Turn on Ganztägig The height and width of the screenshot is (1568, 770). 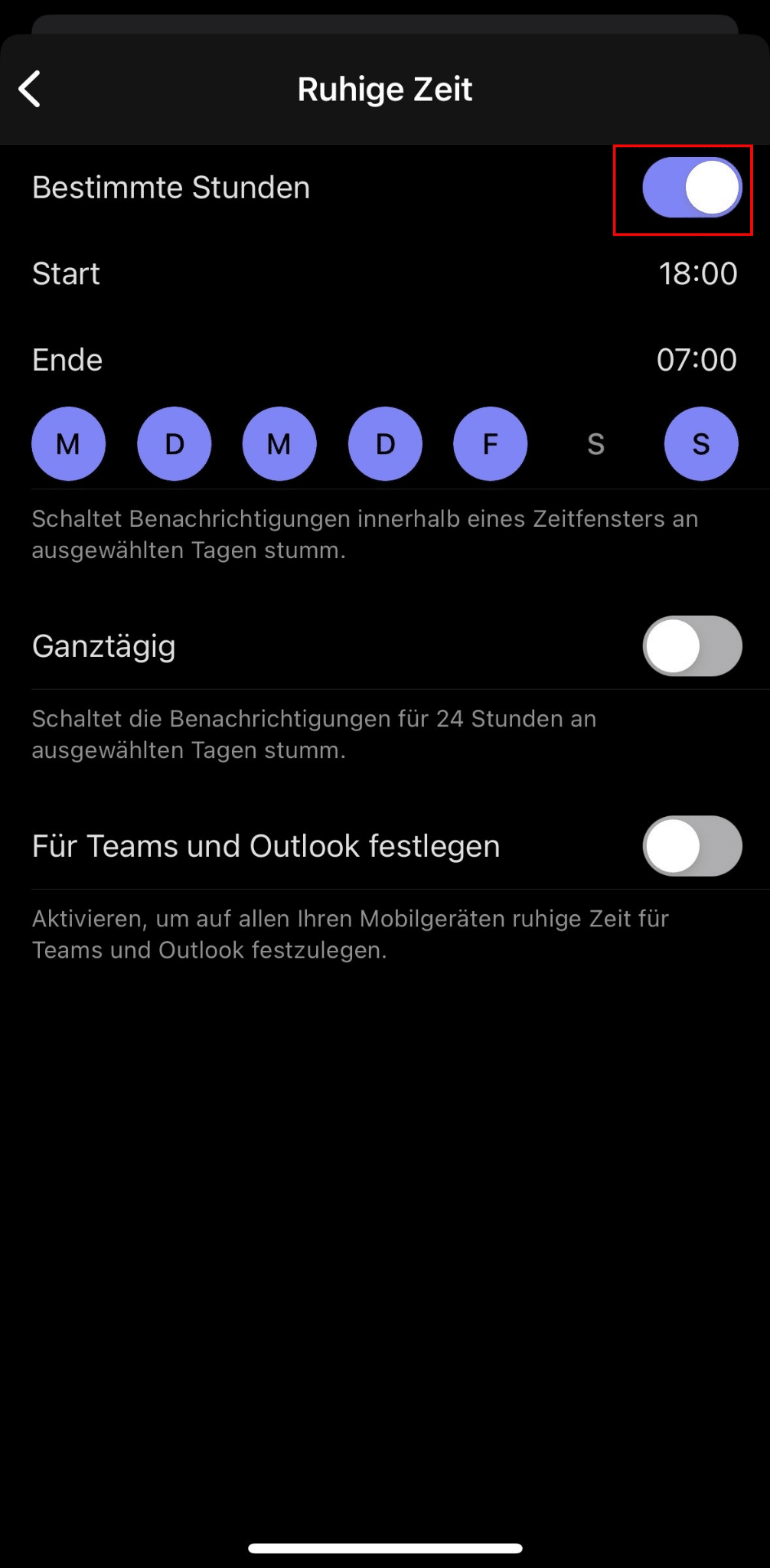click(x=691, y=646)
